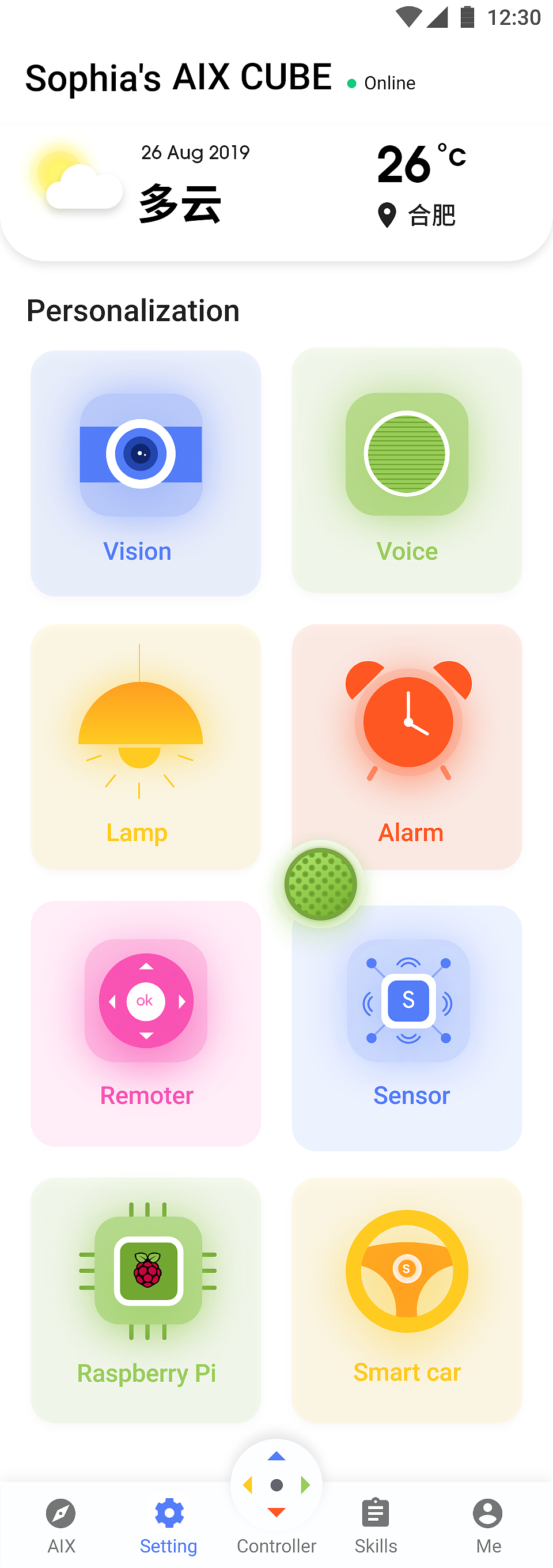
Task: Tap the Lamp icon
Action: pyautogui.click(x=142, y=725)
